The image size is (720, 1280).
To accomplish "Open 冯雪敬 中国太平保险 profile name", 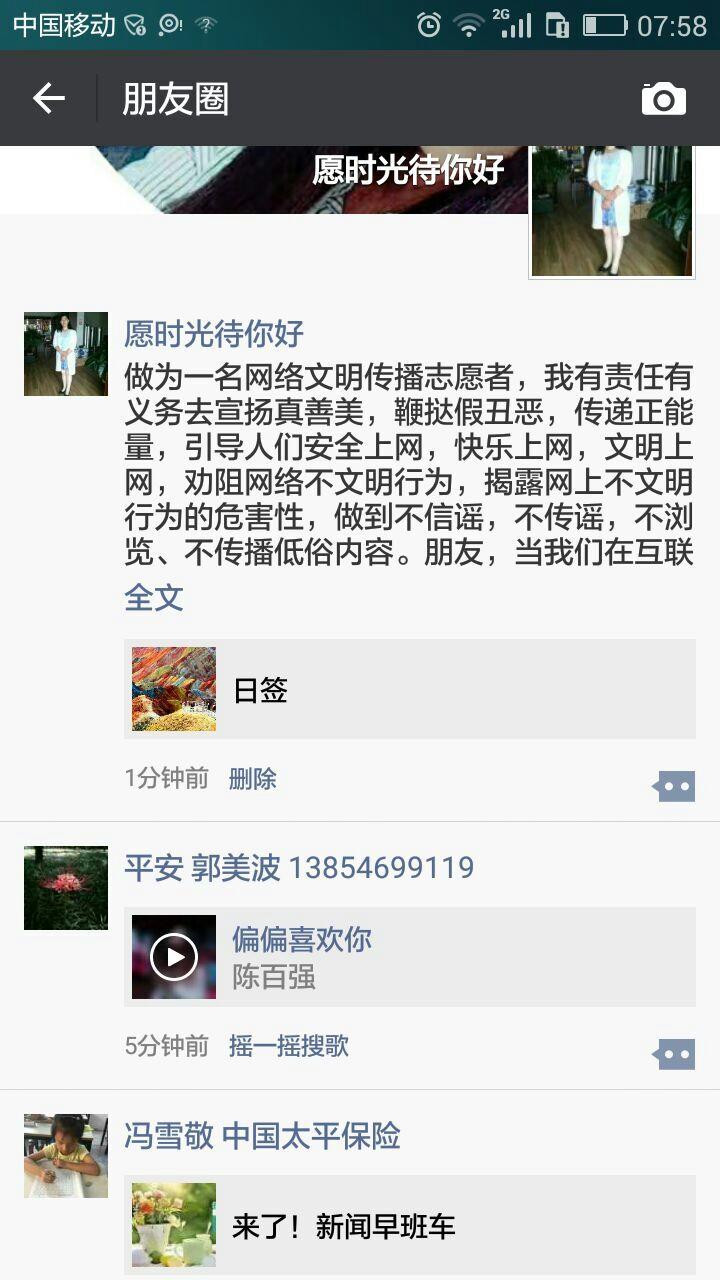I will [262, 1135].
